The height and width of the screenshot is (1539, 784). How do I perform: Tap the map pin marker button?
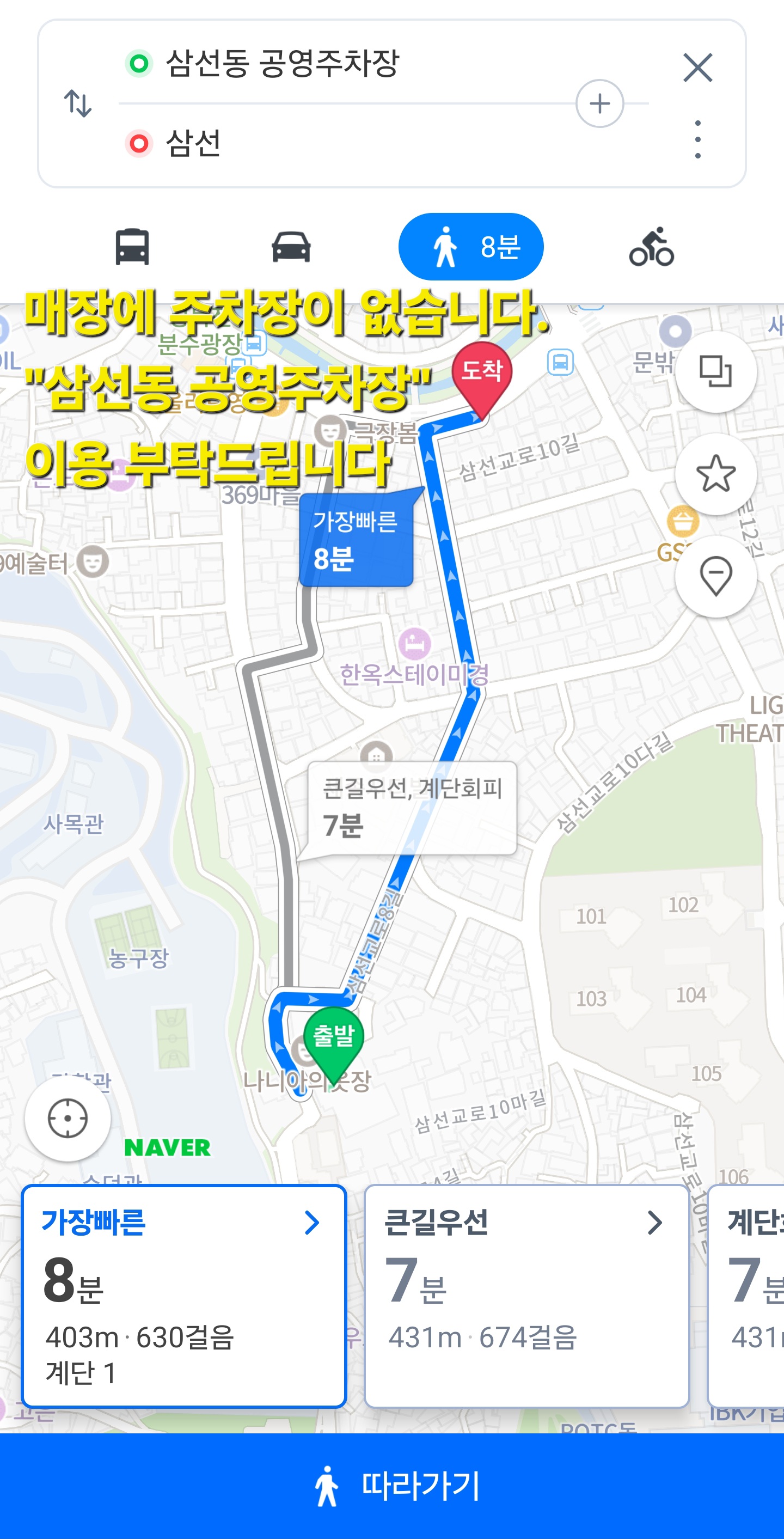tap(715, 576)
